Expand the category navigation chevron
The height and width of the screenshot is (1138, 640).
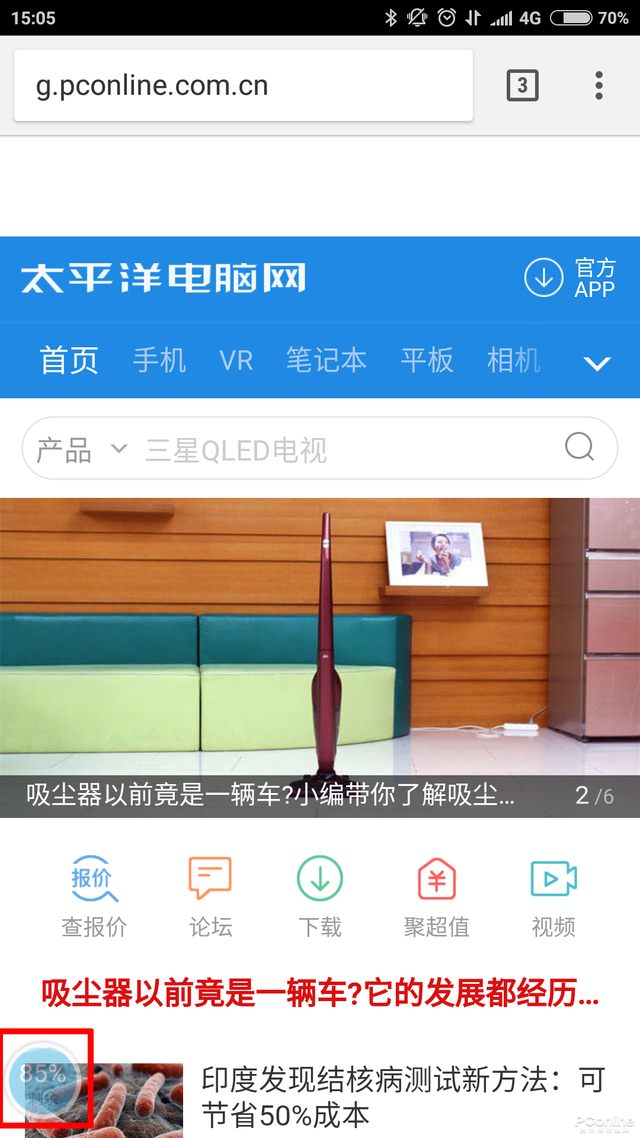click(x=597, y=363)
